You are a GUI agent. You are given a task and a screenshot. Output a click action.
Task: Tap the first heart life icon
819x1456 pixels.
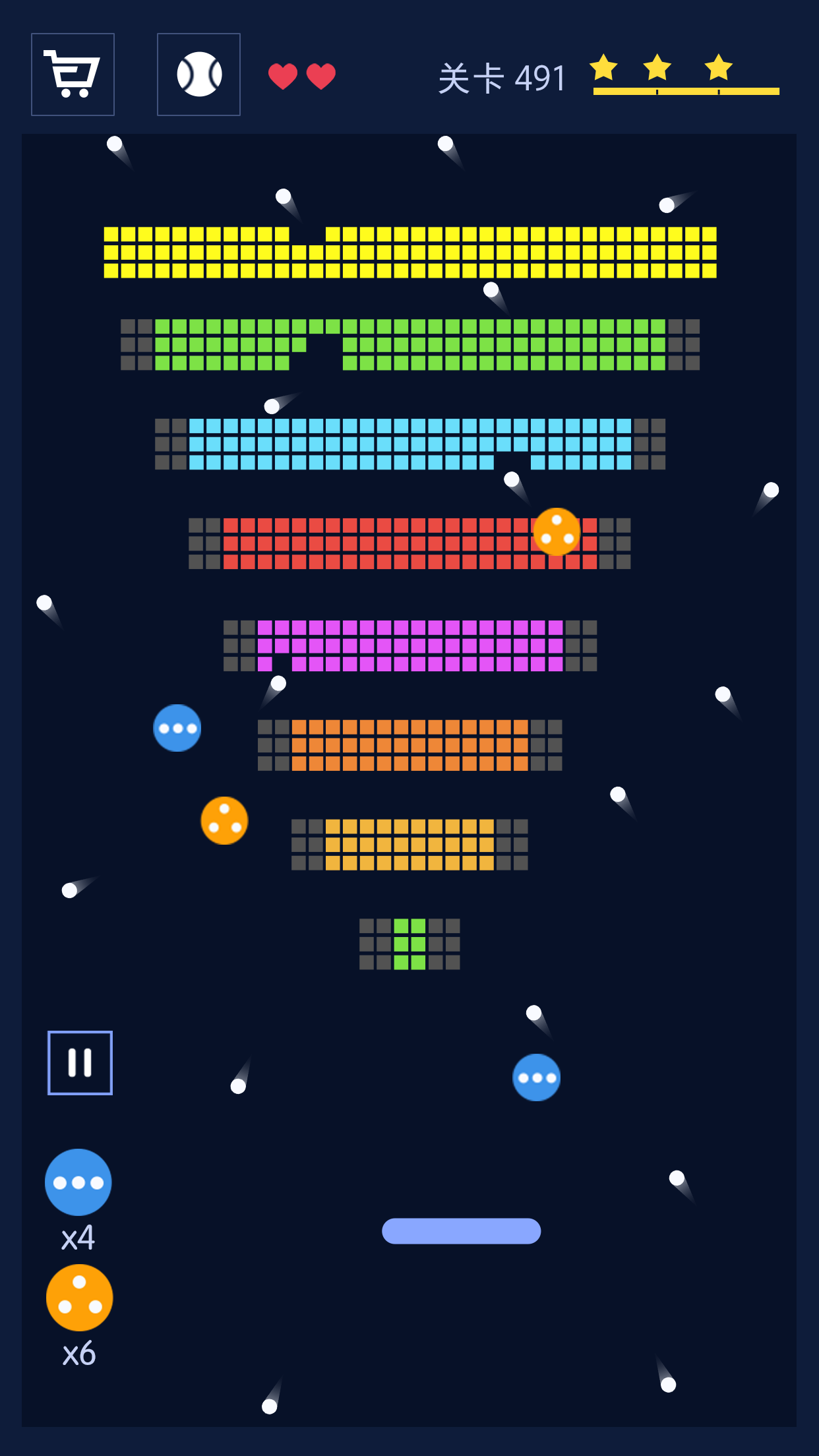[x=284, y=76]
